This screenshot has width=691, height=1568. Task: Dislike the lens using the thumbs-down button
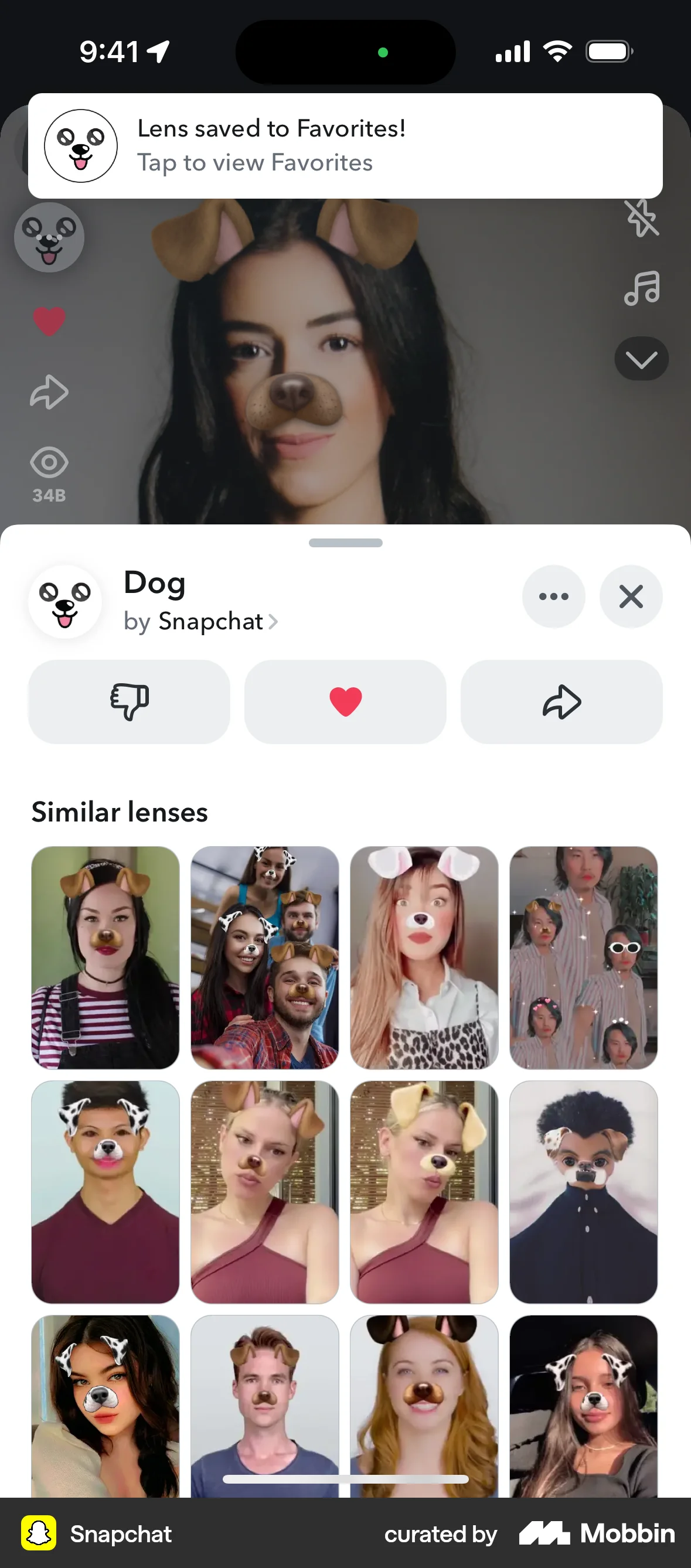pyautogui.click(x=128, y=701)
